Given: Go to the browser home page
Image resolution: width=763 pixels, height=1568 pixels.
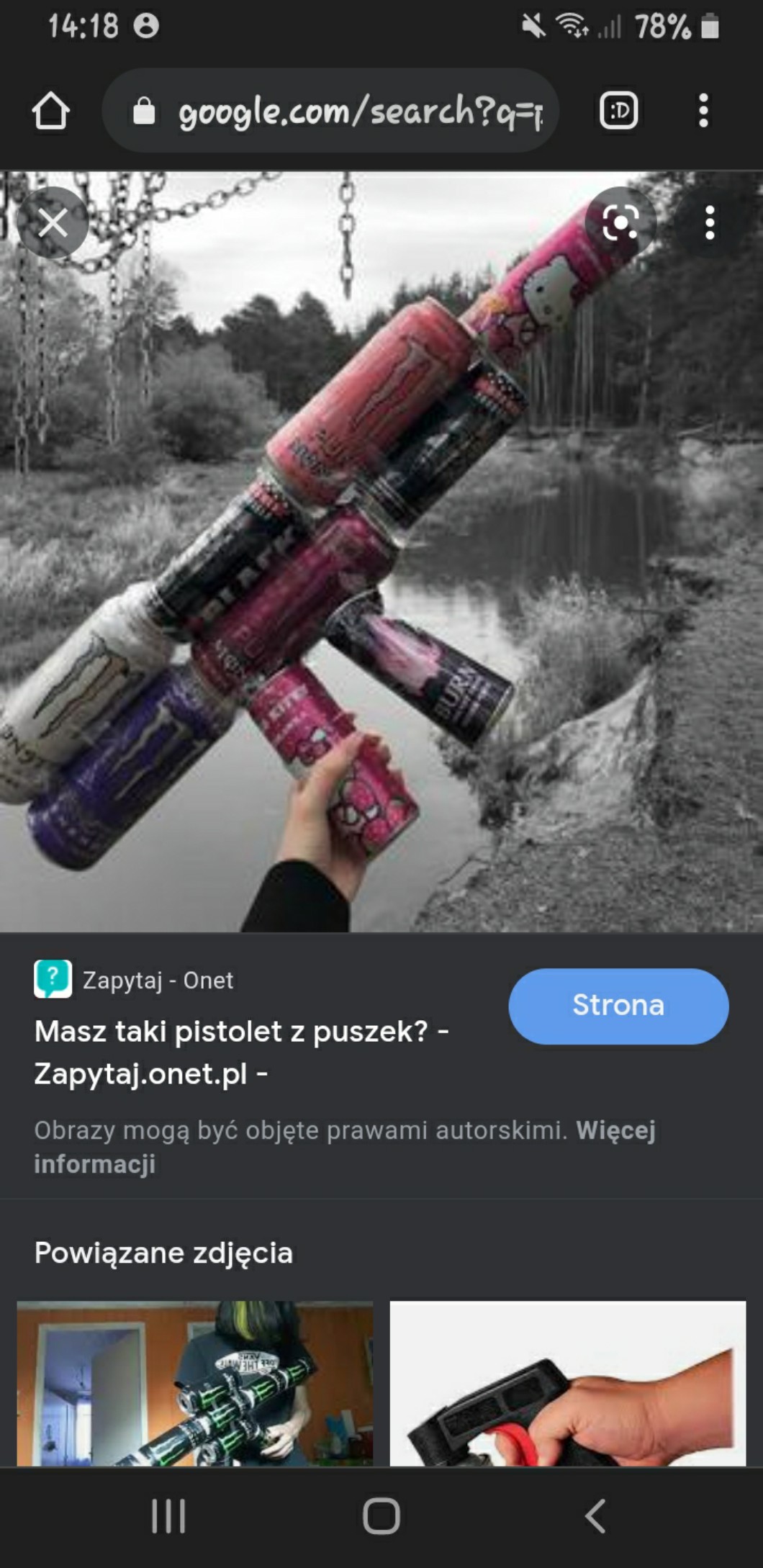Looking at the screenshot, I should 50,111.
